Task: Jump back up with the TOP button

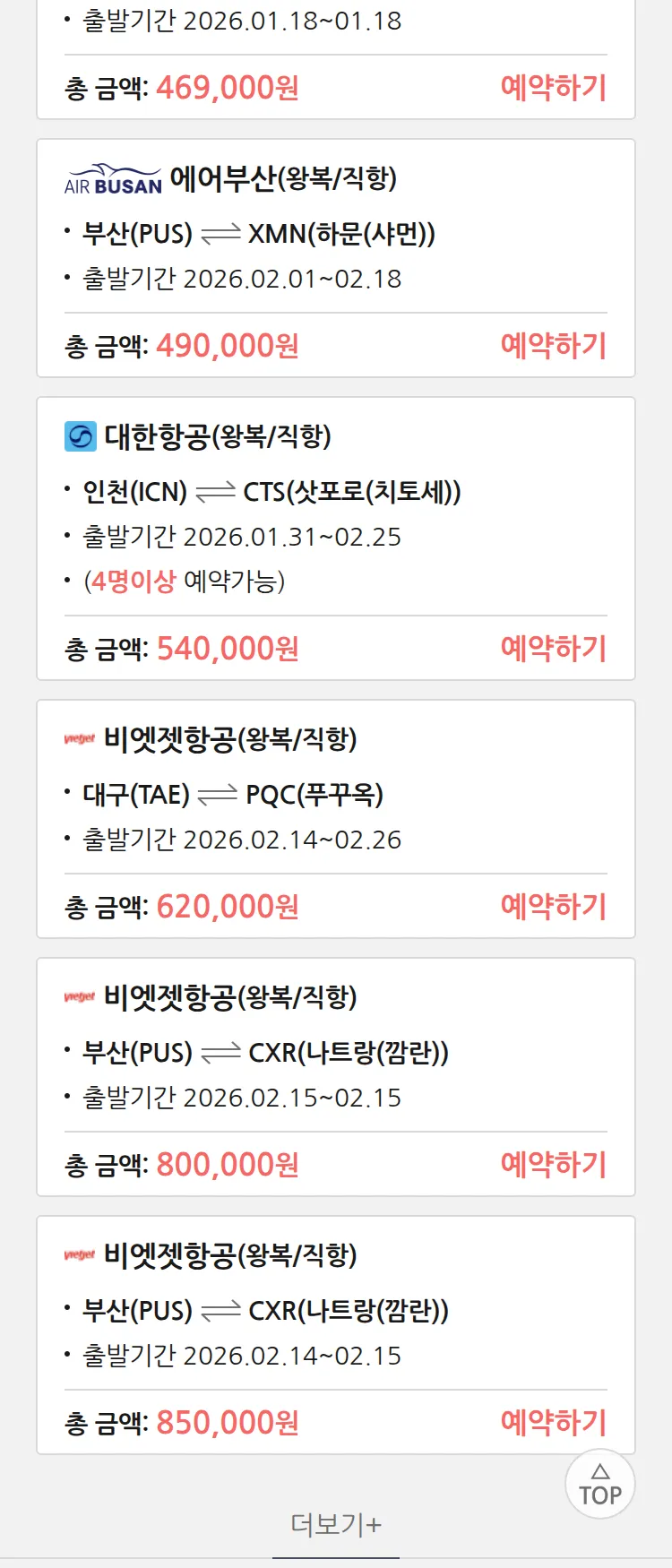Action: [x=599, y=1485]
